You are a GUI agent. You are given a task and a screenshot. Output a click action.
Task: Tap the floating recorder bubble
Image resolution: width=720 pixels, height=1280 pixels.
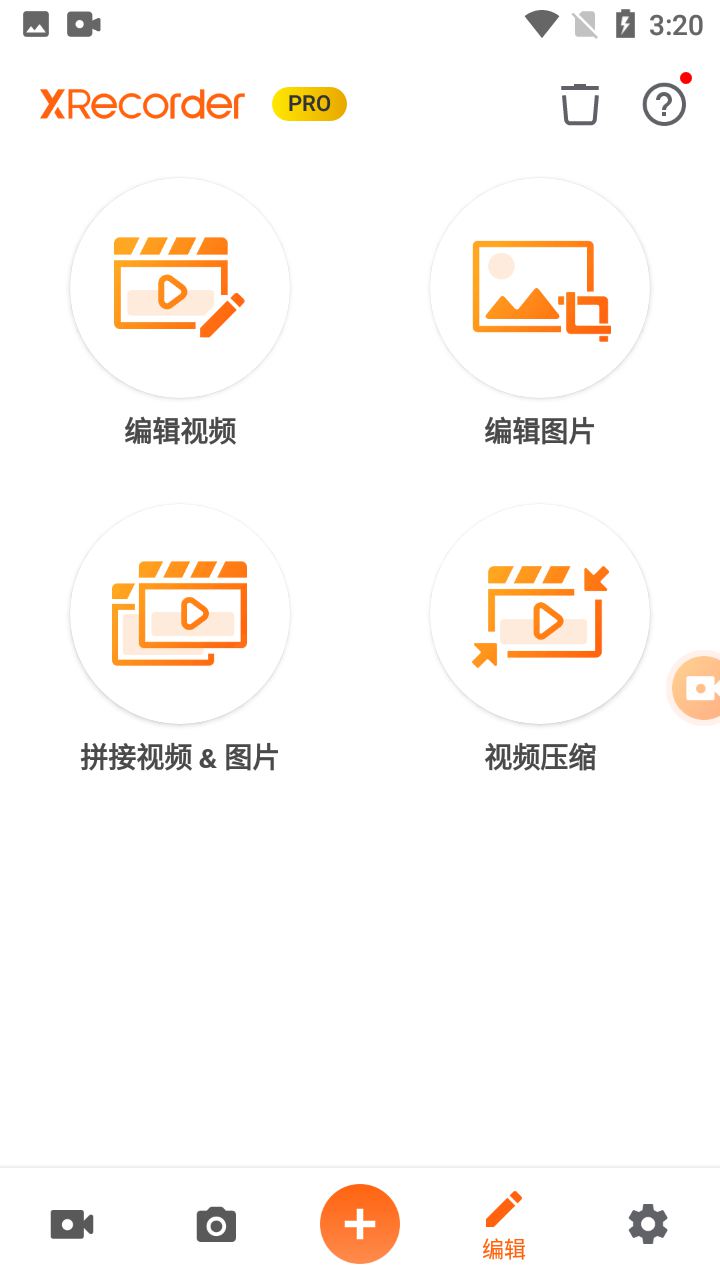tap(696, 687)
